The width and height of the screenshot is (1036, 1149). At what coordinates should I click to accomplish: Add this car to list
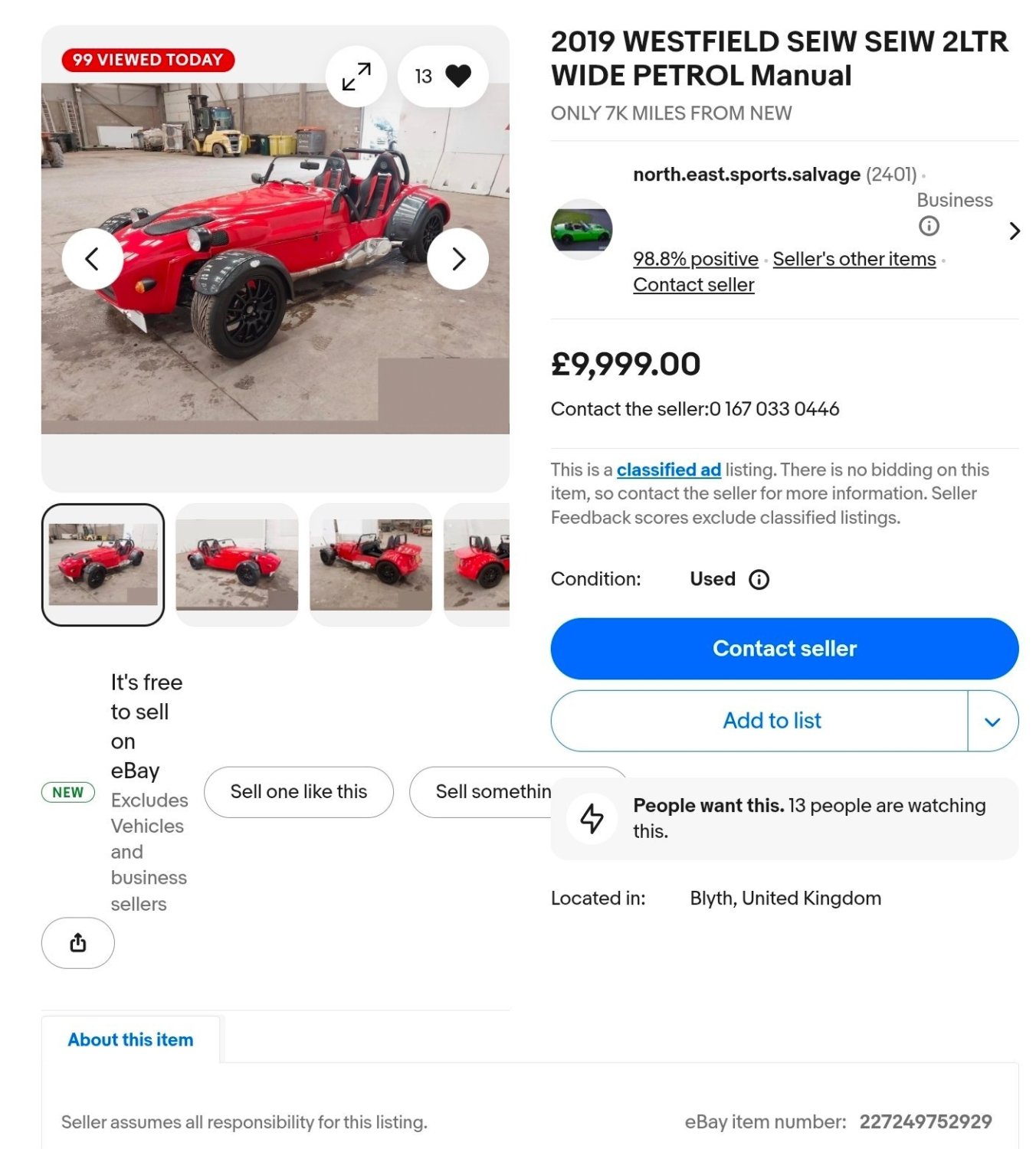[771, 721]
